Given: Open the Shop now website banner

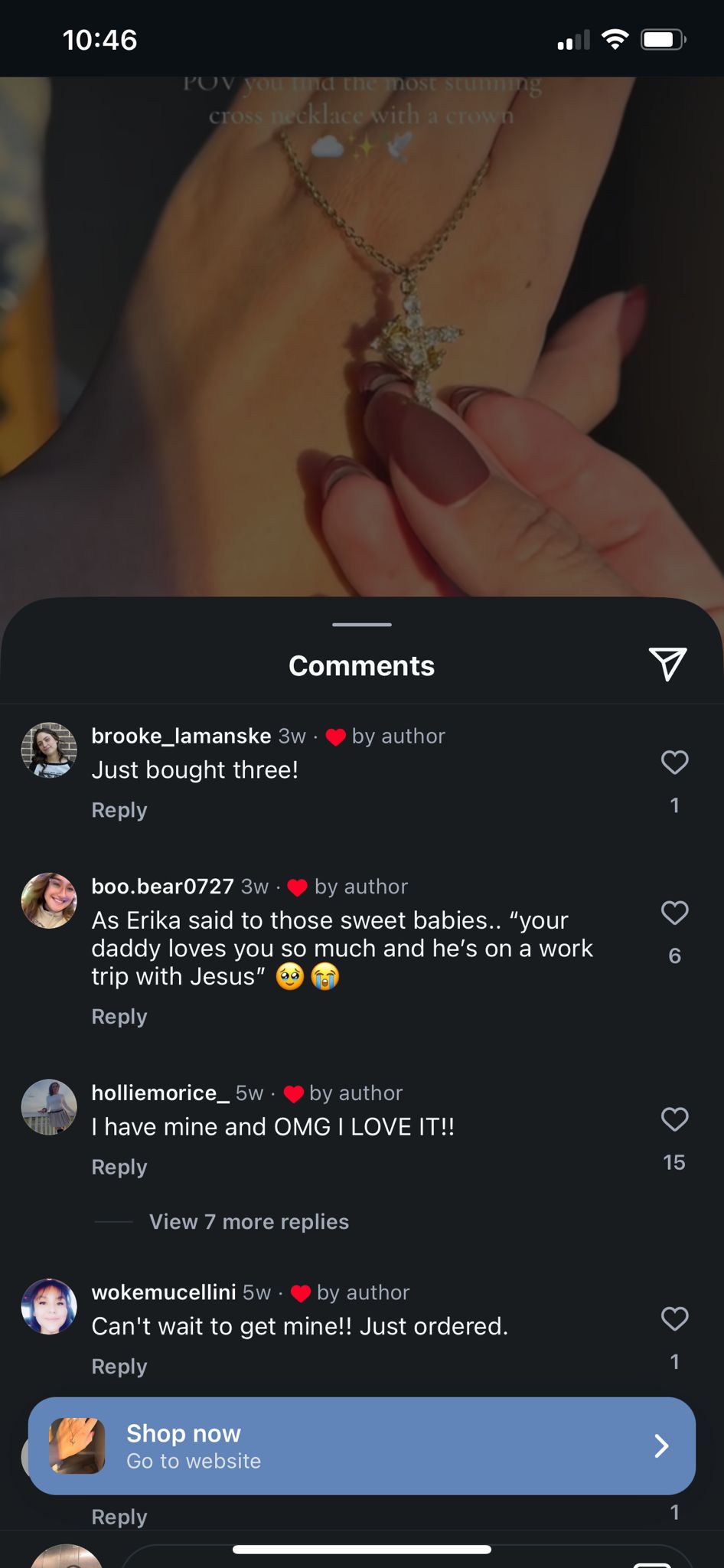Looking at the screenshot, I should click(361, 1445).
